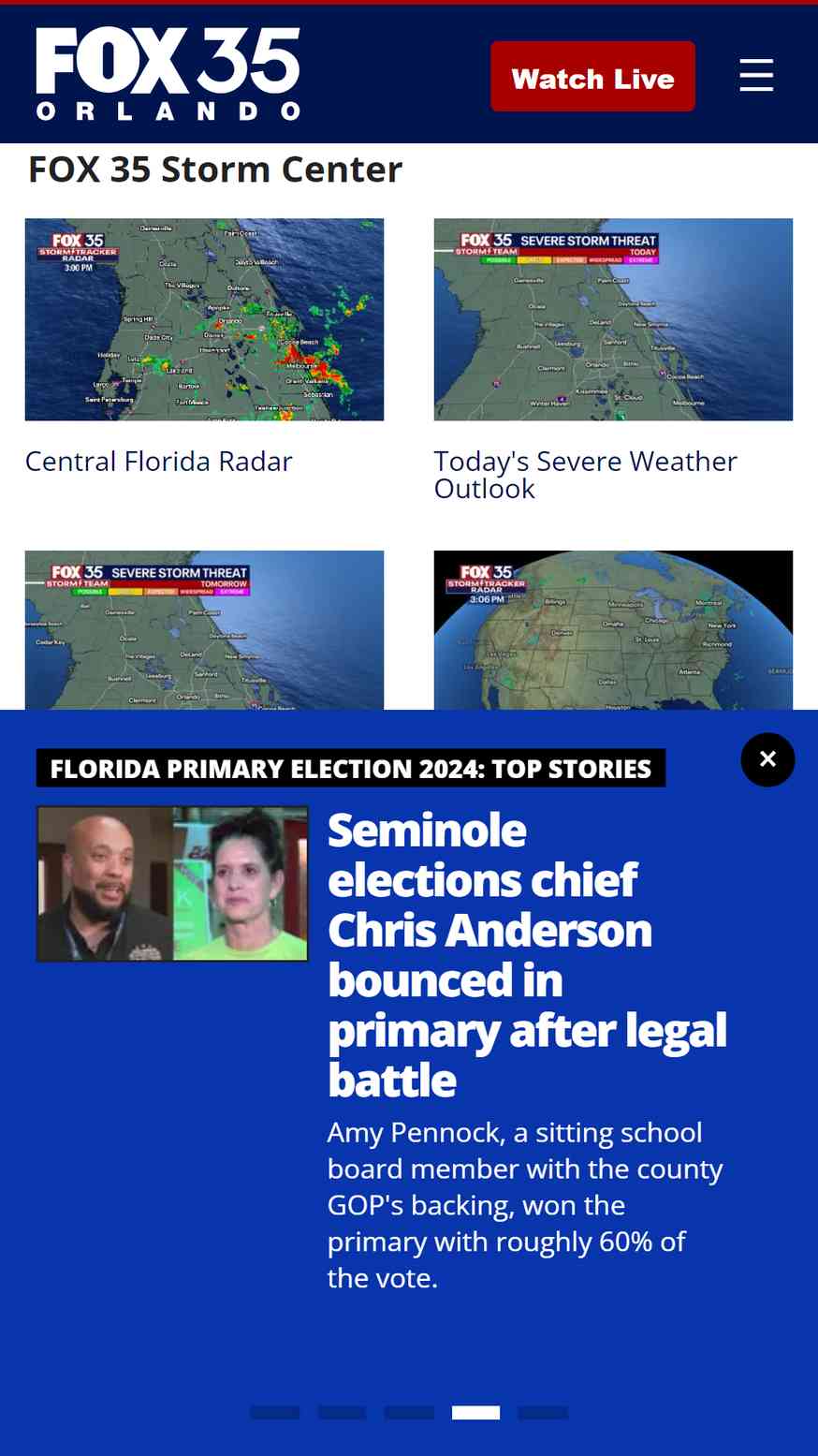Open the national storm tracker radar map
Screen dimensions: 818x1456
coord(613,630)
